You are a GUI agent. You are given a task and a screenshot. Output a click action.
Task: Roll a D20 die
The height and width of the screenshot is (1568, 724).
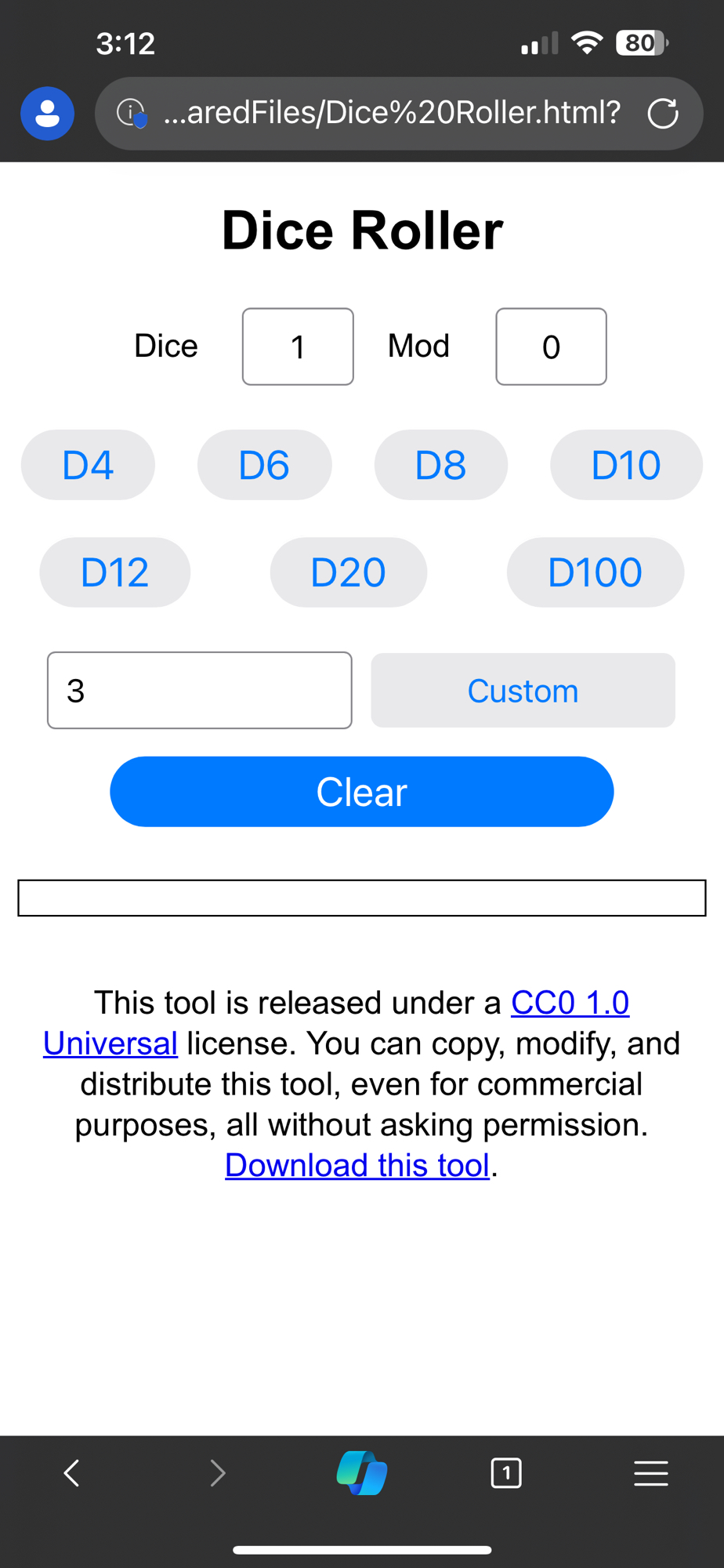348,572
